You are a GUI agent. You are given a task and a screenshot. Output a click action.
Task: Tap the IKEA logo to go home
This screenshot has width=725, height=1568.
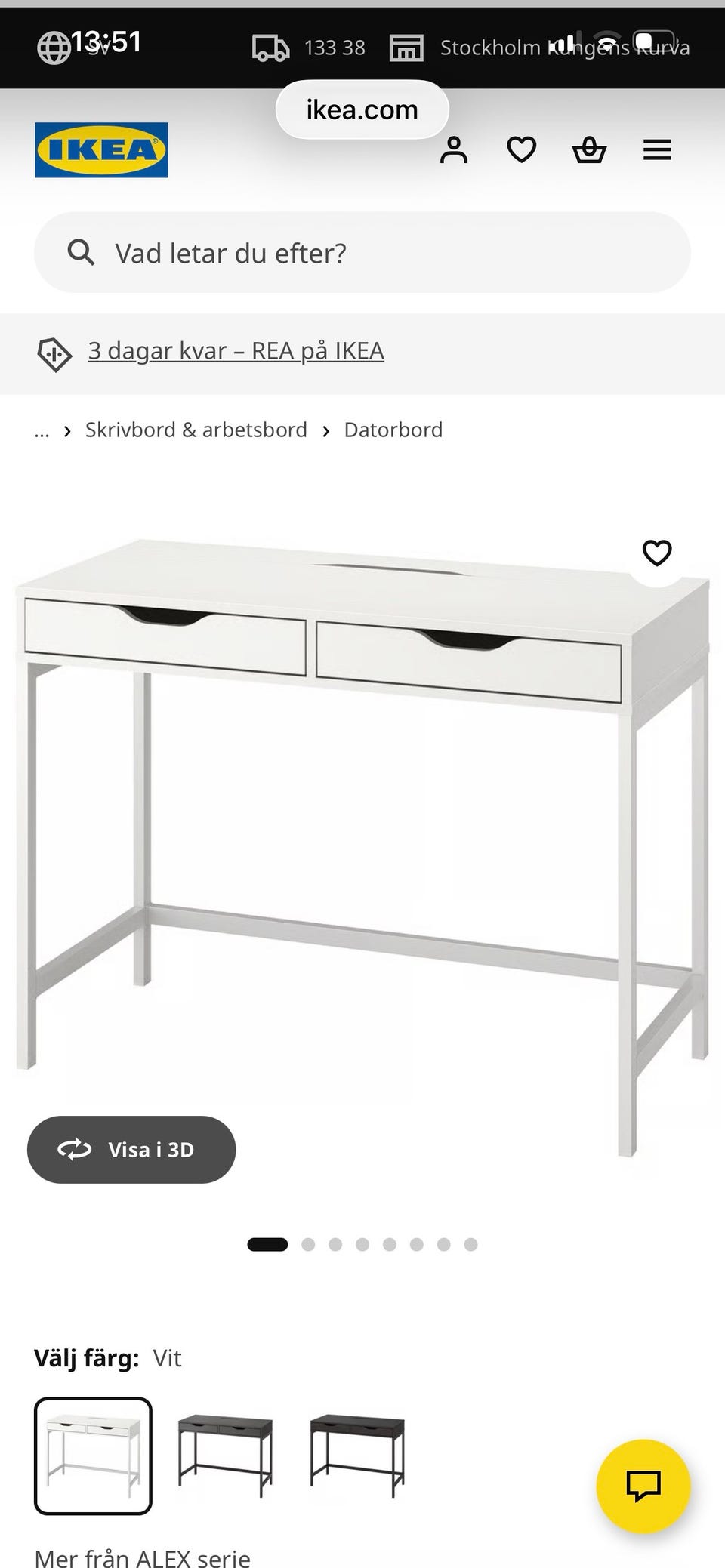(101, 150)
